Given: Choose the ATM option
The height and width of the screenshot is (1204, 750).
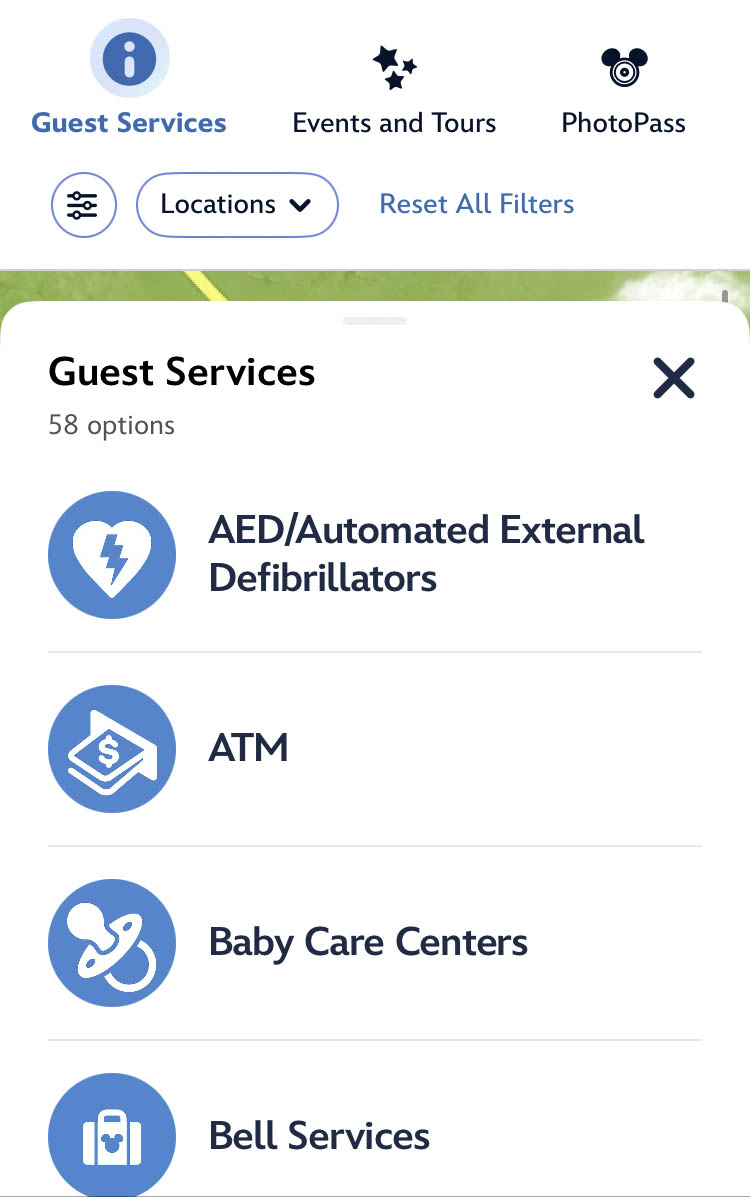Looking at the screenshot, I should point(375,748).
